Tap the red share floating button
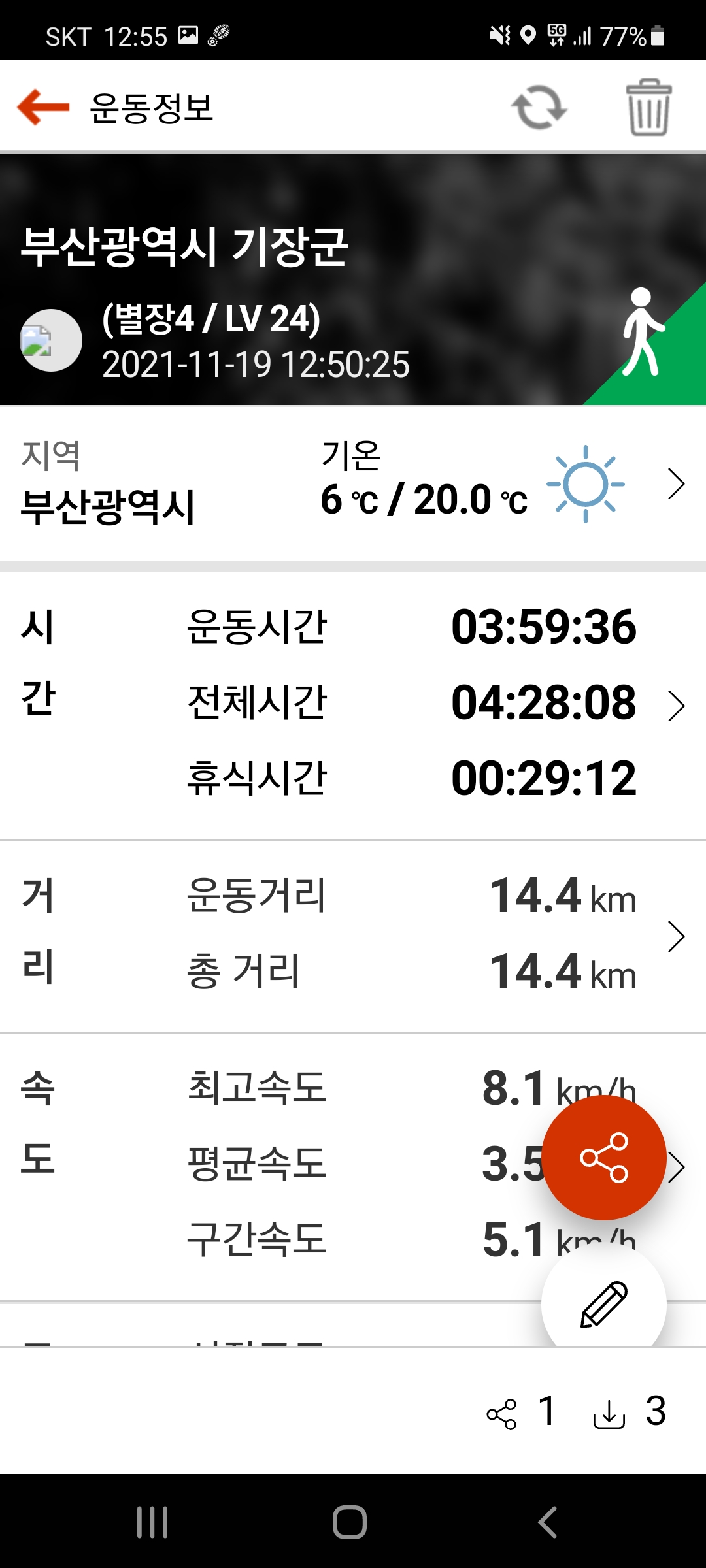Image resolution: width=706 pixels, height=1568 pixels. (603, 1158)
